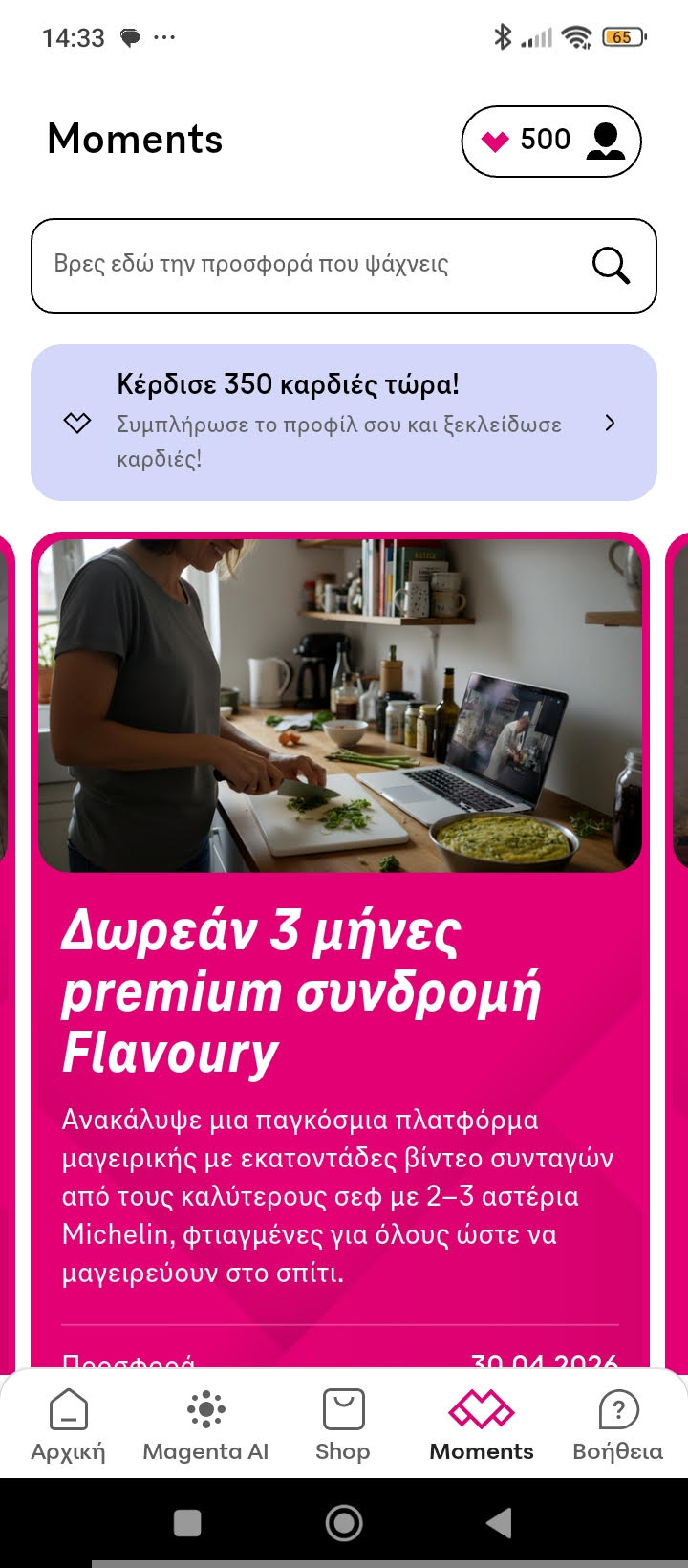
Task: Tap the system home button
Action: 344,1523
